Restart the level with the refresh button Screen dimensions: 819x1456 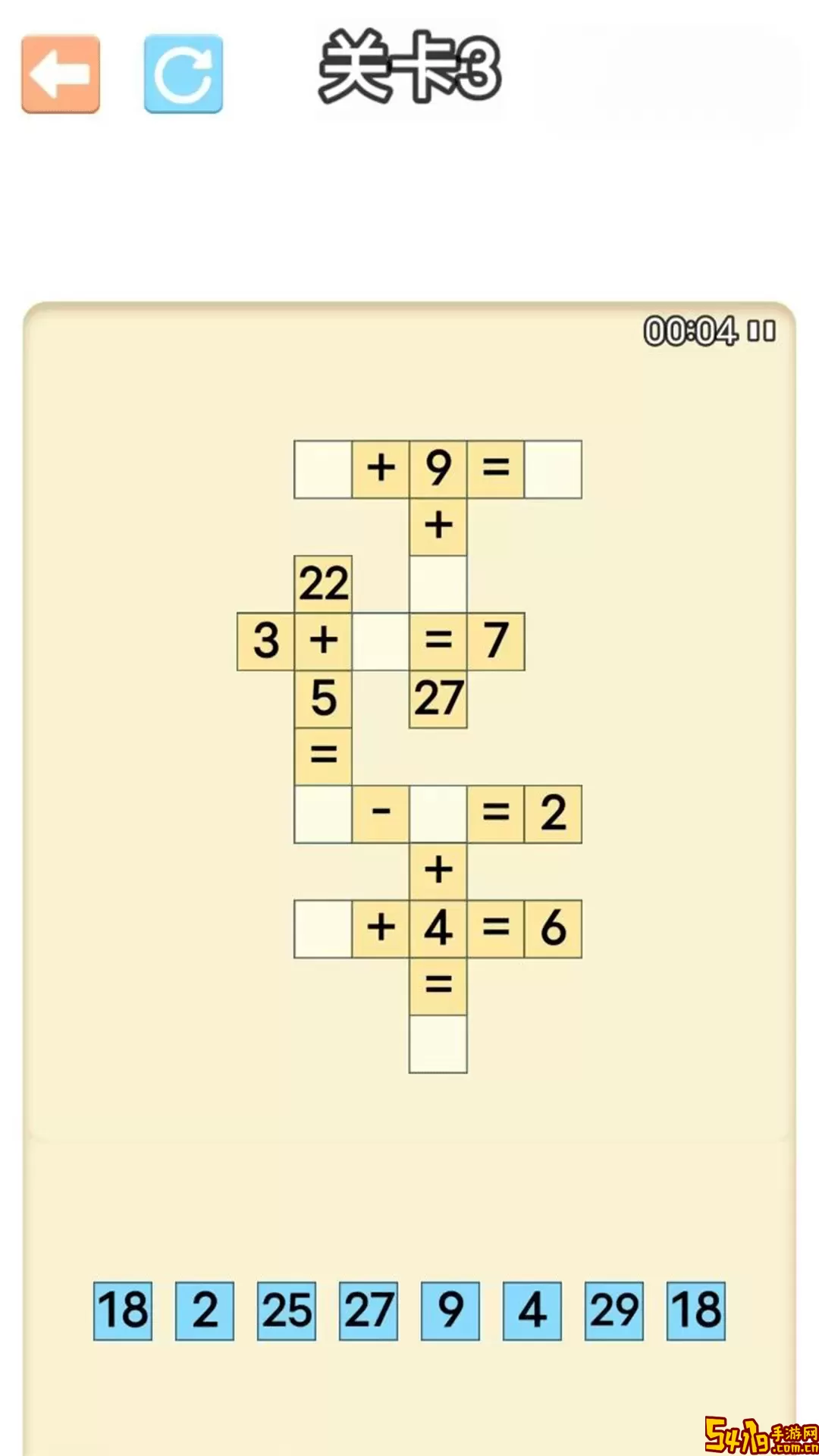[x=184, y=74]
